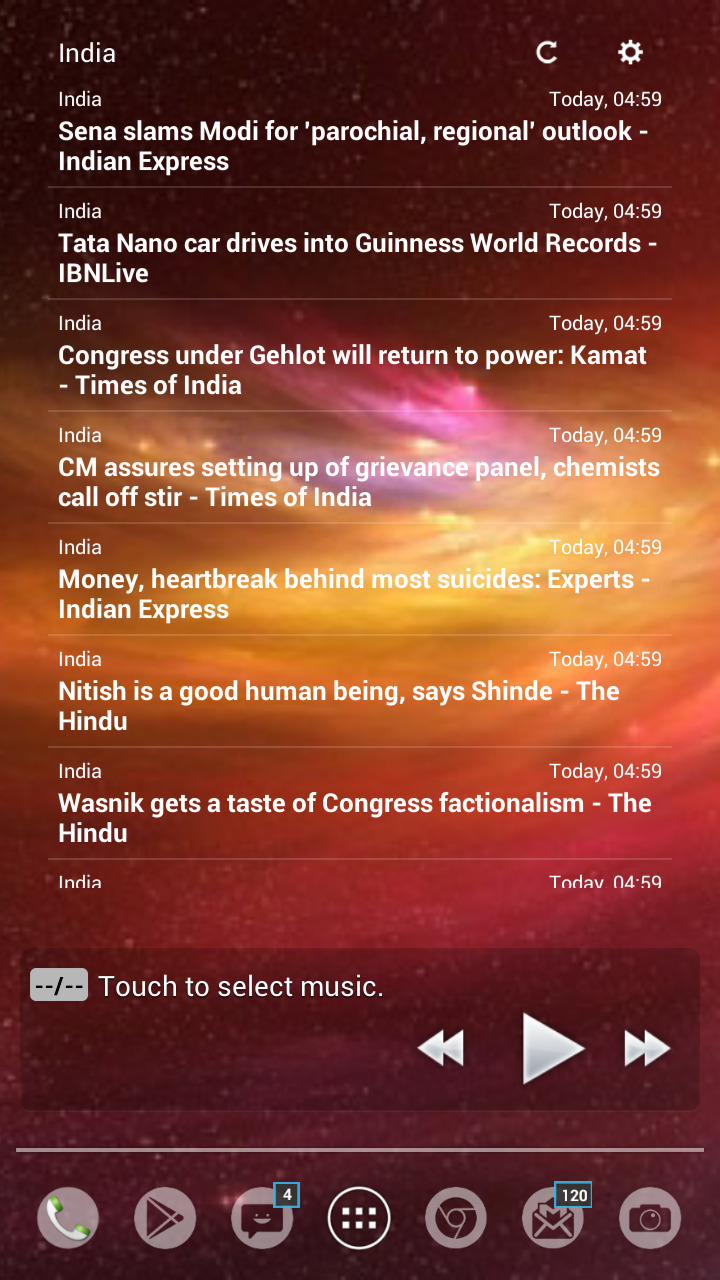Open the email app showing 120 unread
Screen dimensions: 720x1280
555,1216
